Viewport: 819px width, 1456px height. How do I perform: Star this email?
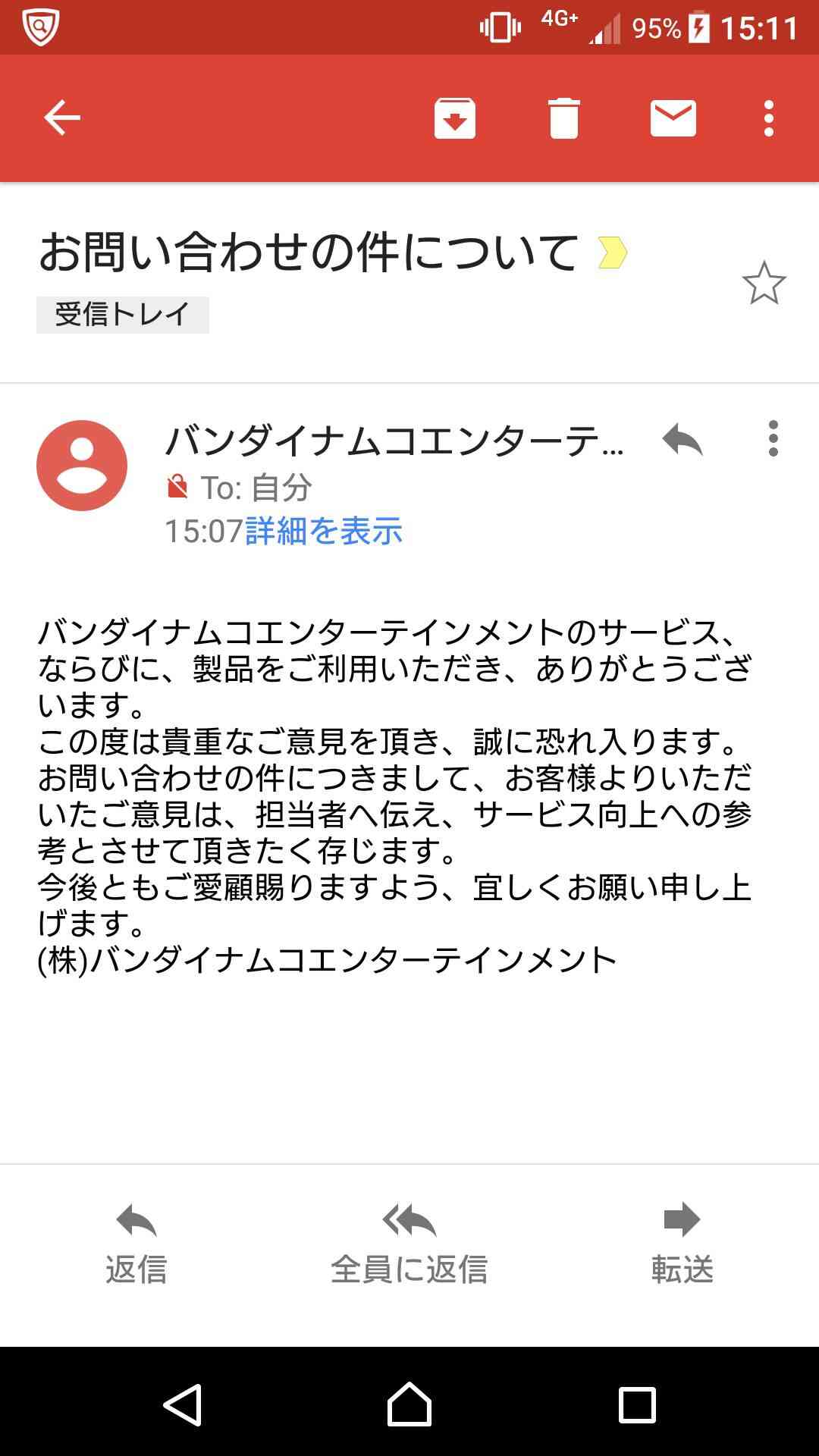coord(764,283)
